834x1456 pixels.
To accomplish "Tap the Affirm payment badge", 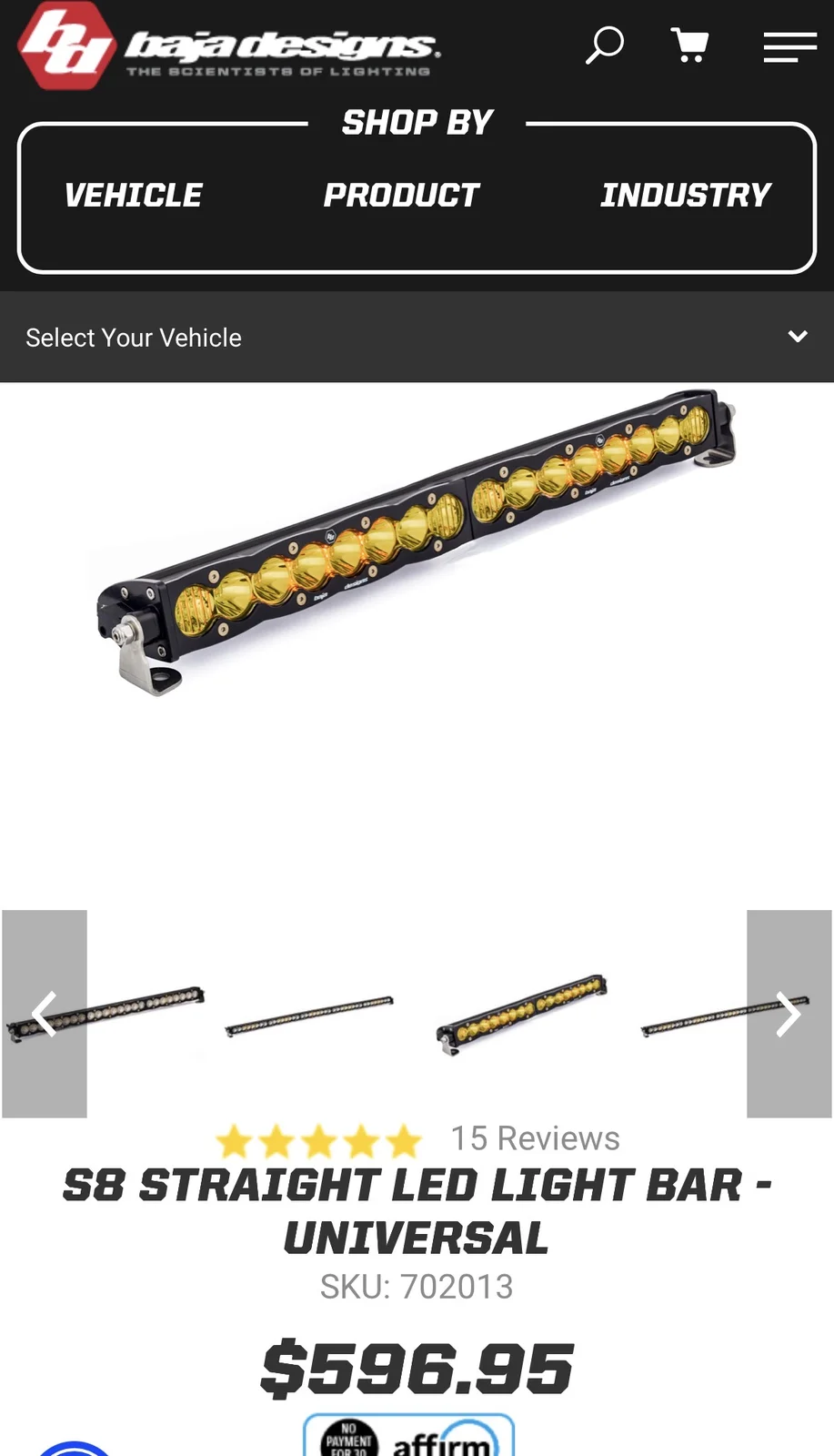I will (x=408, y=1435).
